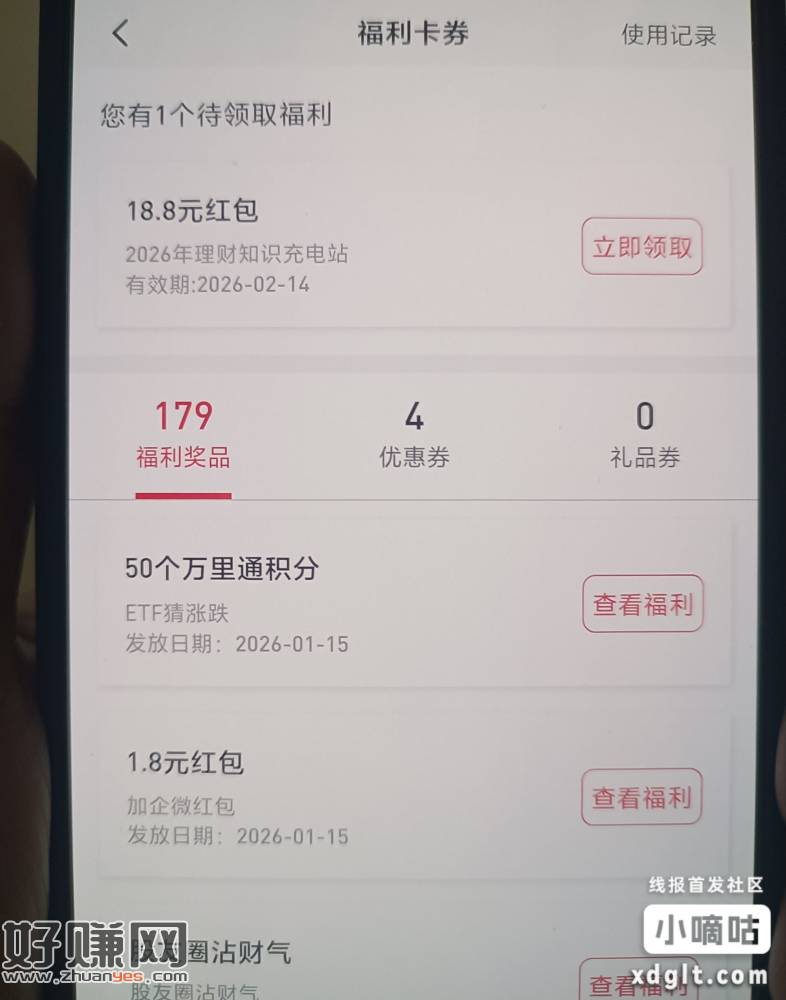
Task: Switch to the 福利奖品 tab
Action: (183, 434)
